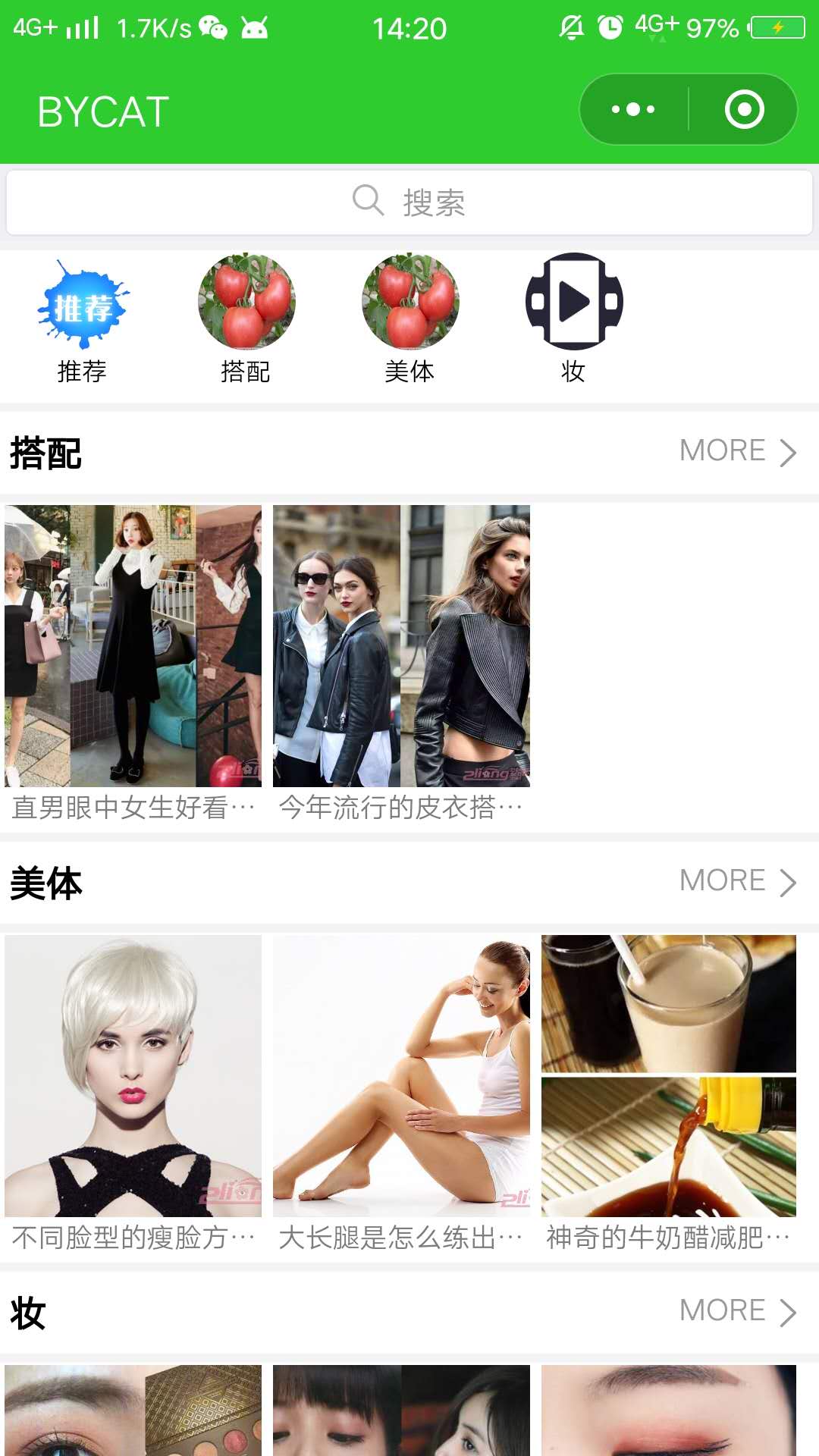The height and width of the screenshot is (1456, 819).
Task: Tap the circular close/home icon in green bar
Action: [x=742, y=108]
